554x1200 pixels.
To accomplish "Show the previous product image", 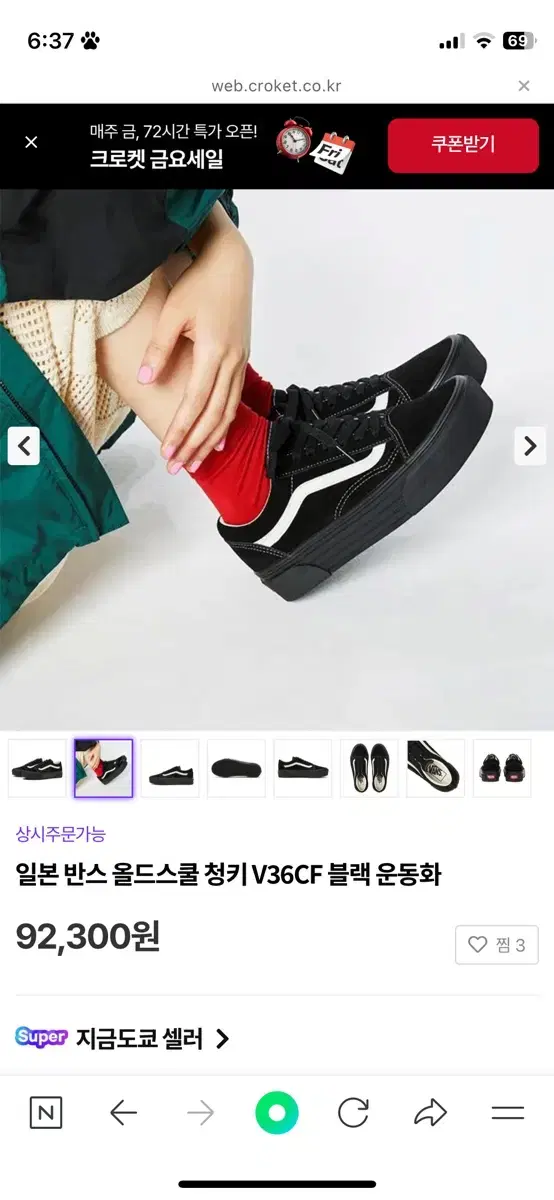I will (x=24, y=445).
